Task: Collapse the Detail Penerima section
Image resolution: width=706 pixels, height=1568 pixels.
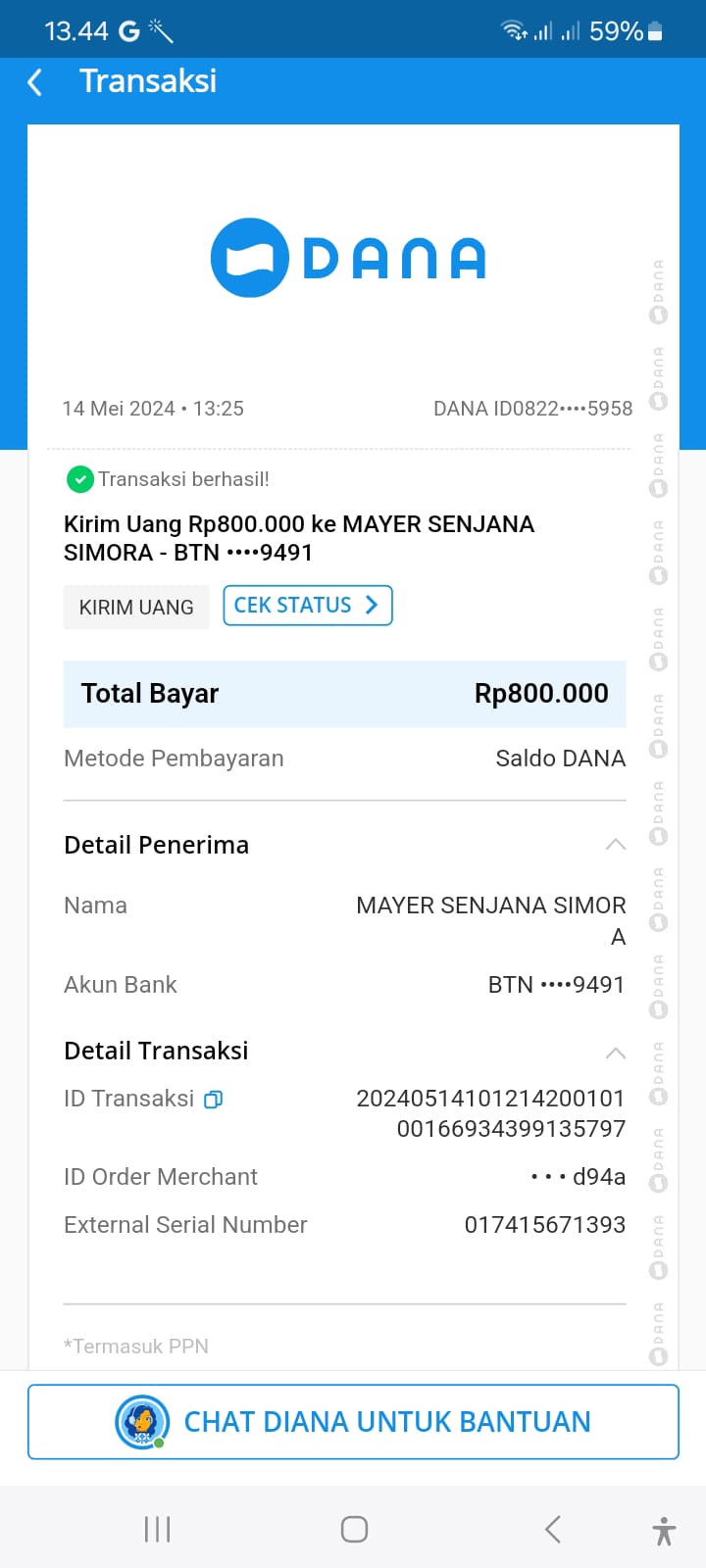Action: [614, 844]
